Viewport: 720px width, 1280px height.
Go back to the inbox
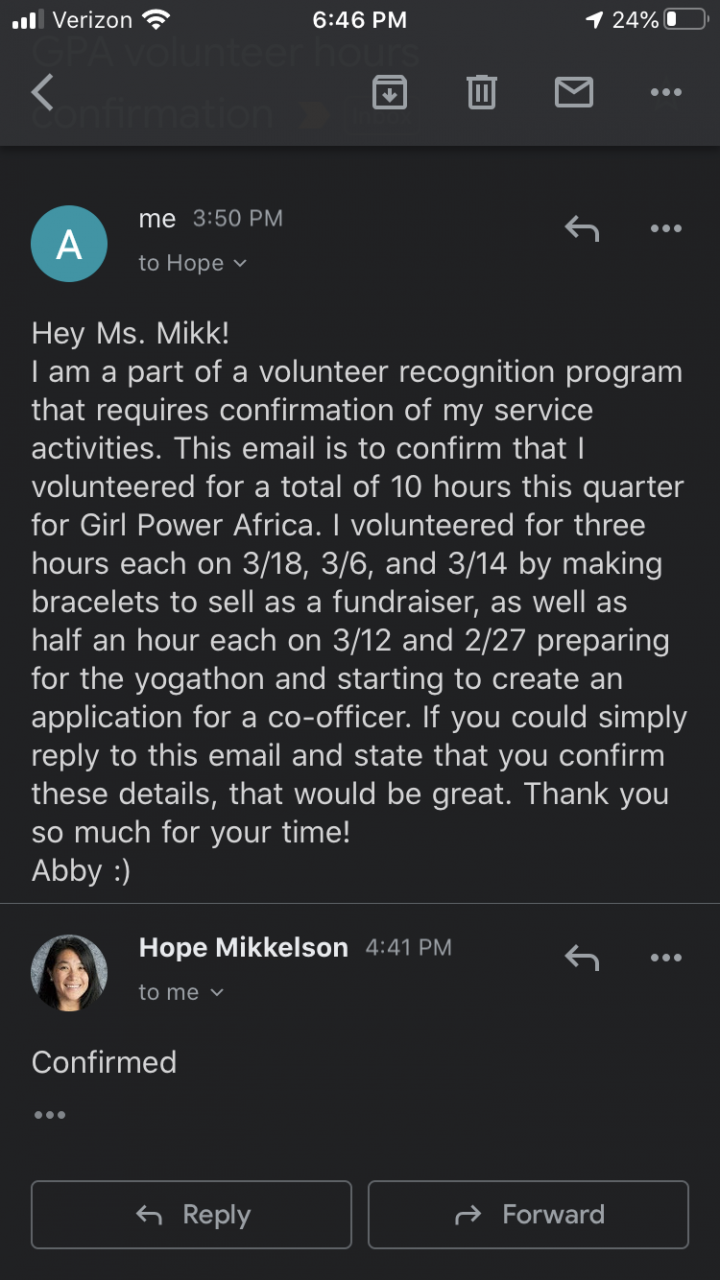pyautogui.click(x=42, y=93)
